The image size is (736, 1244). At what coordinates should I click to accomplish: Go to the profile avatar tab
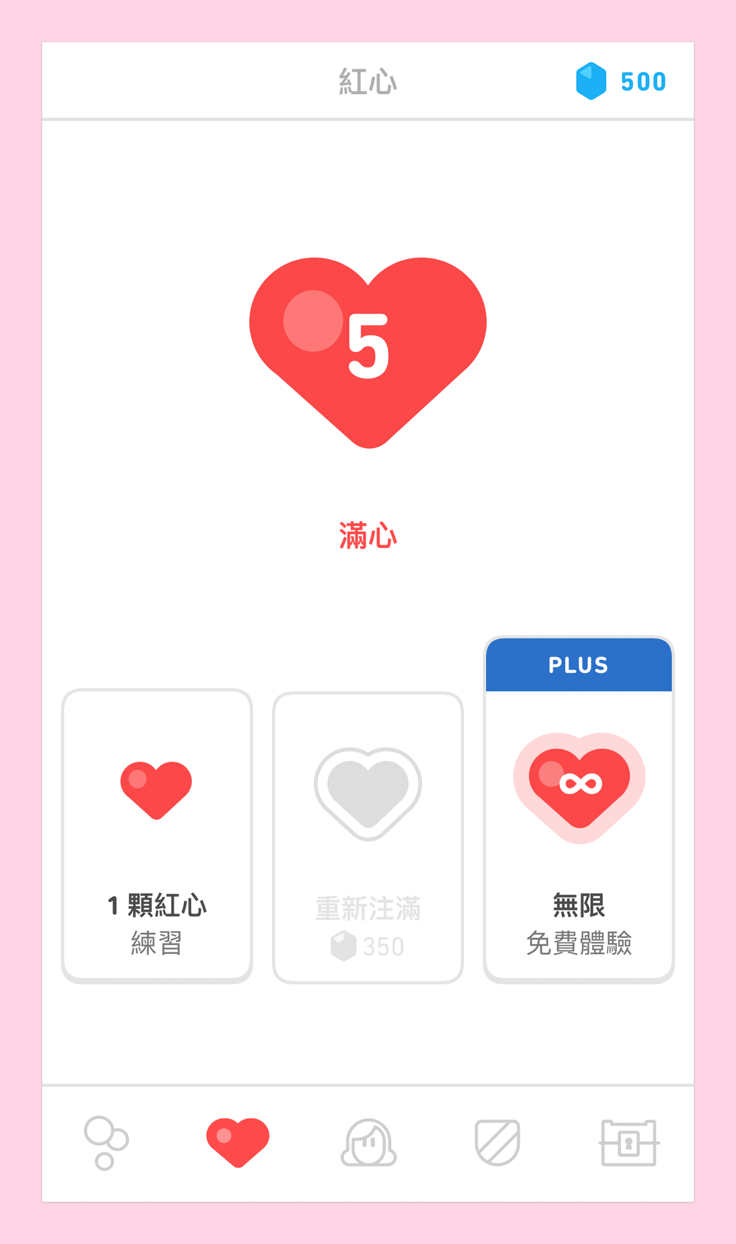pos(368,1142)
